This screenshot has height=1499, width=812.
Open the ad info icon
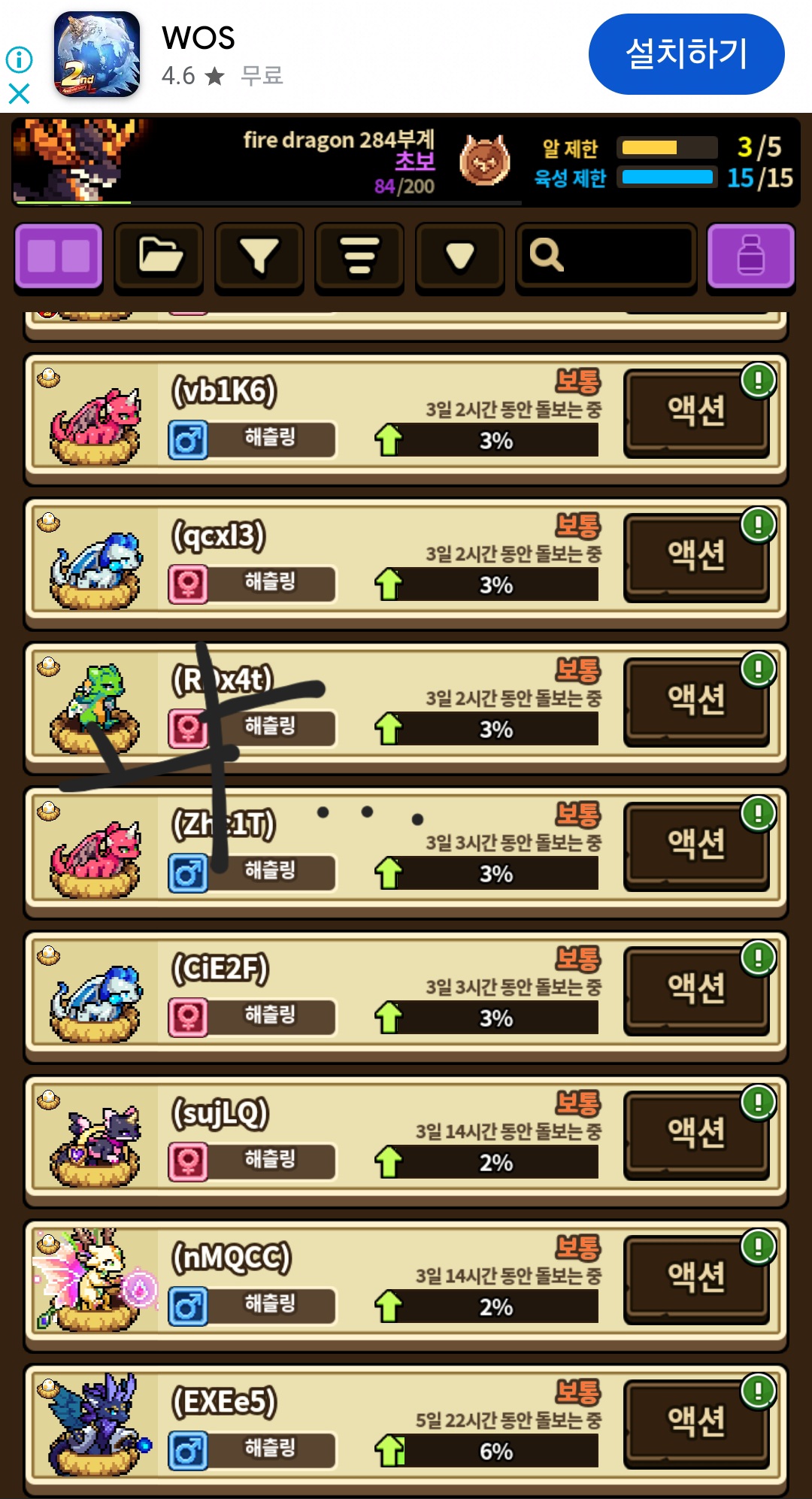click(x=19, y=59)
